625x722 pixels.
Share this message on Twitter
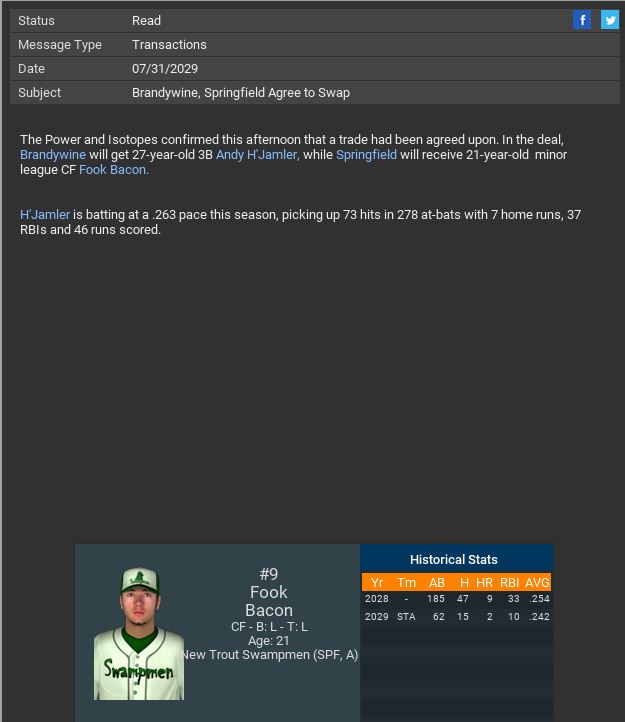(x=609, y=20)
